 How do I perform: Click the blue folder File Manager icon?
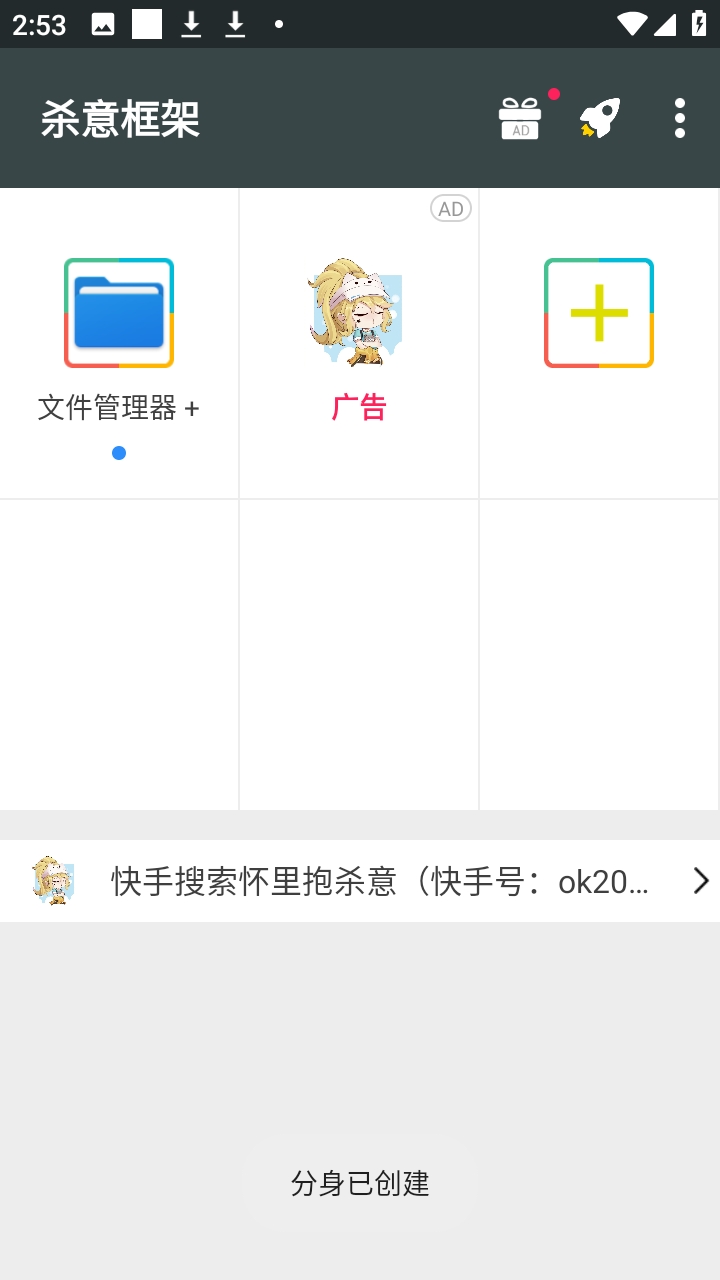(119, 313)
